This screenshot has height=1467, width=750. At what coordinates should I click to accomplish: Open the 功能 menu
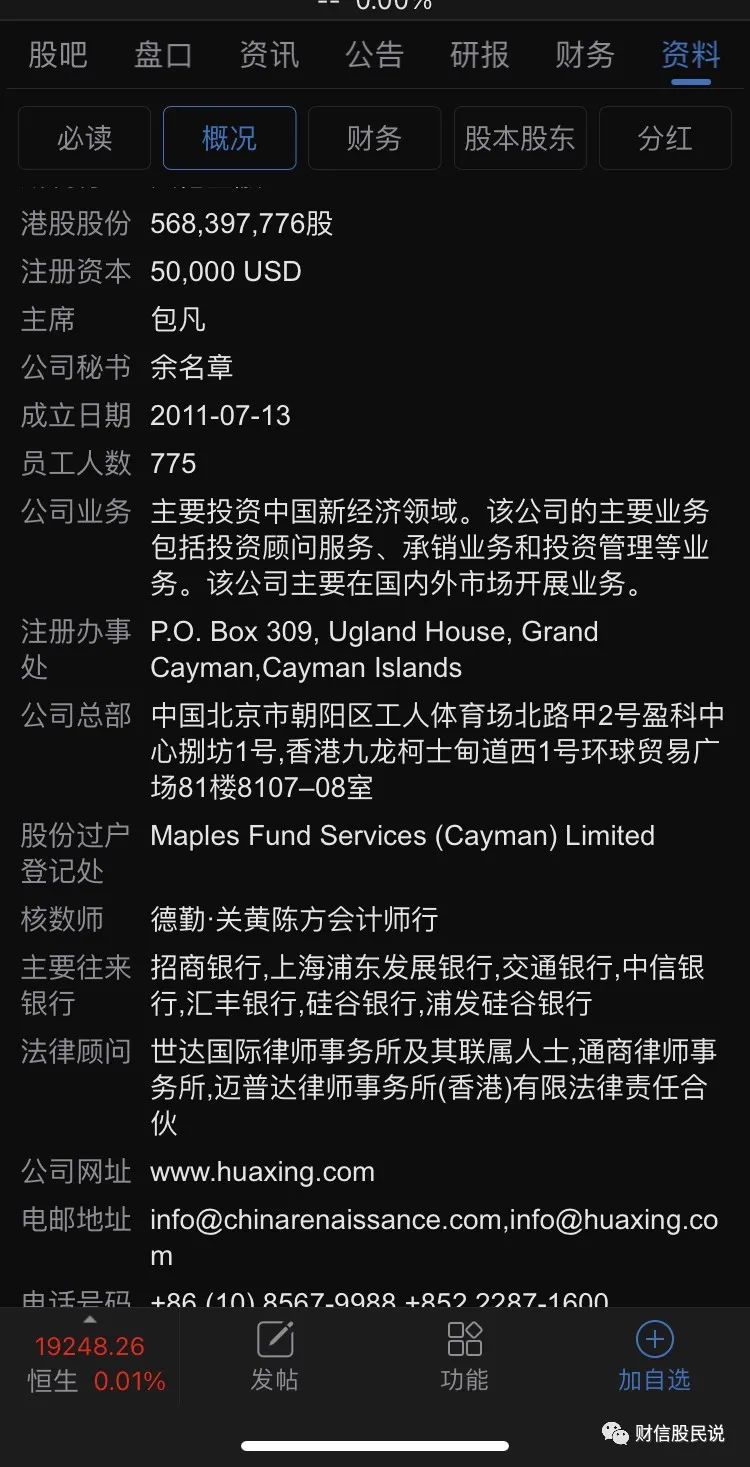pos(464,1357)
